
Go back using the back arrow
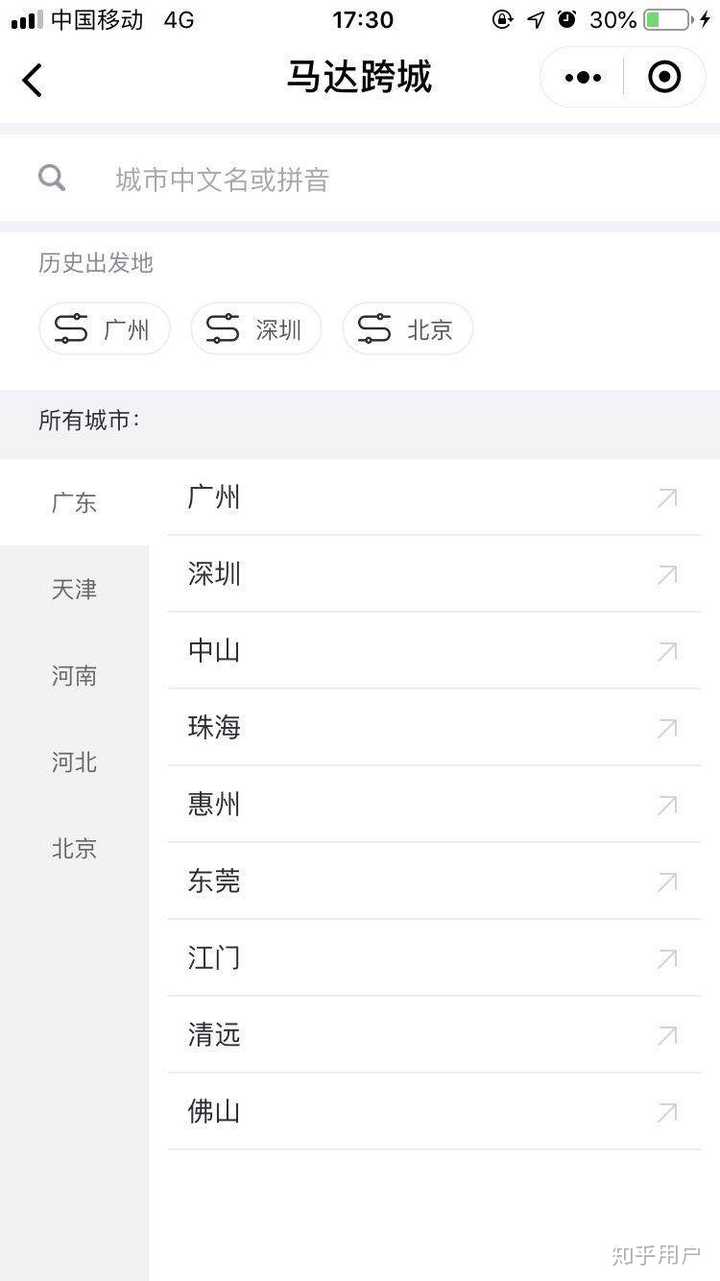pos(33,79)
